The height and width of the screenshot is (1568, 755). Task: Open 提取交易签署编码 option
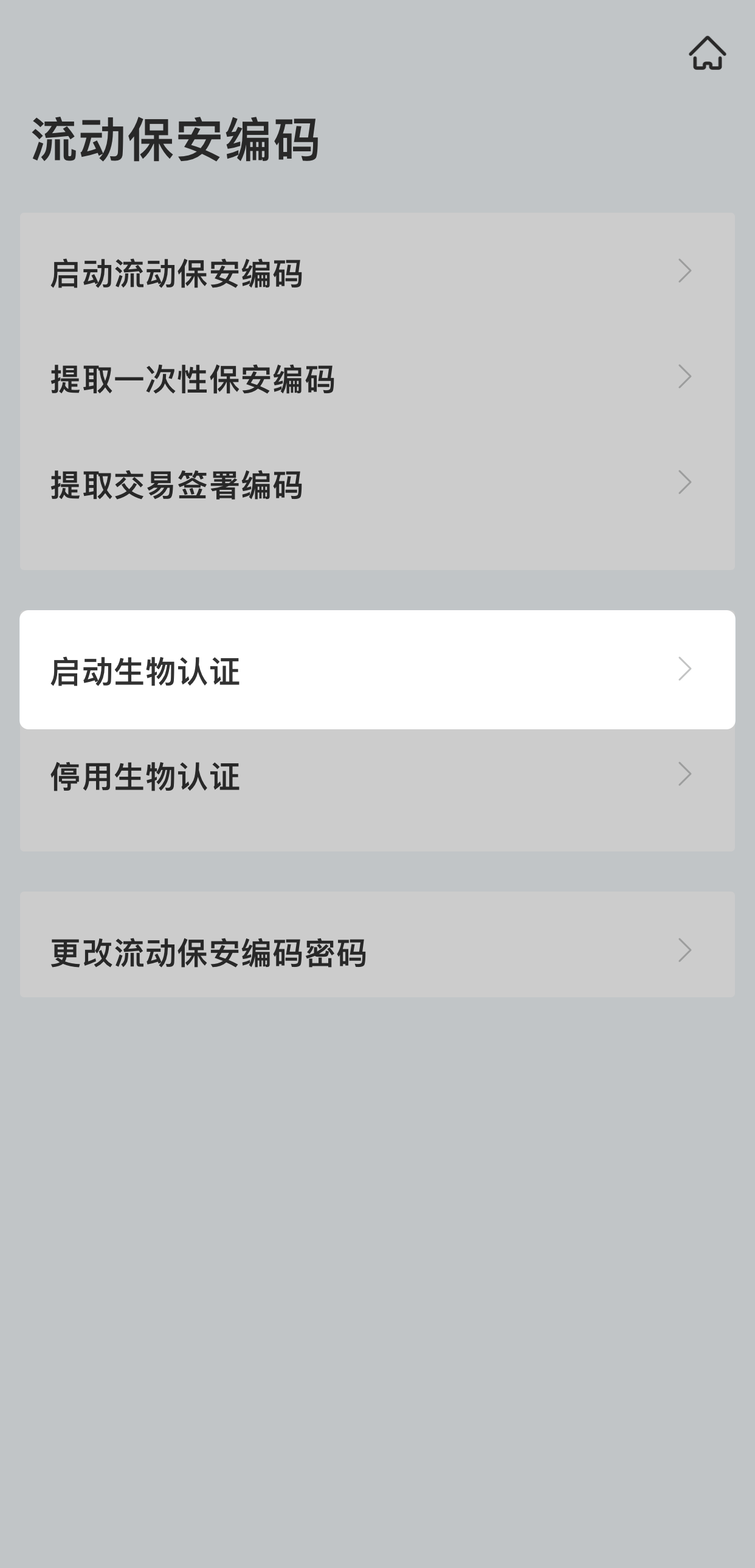click(x=376, y=484)
